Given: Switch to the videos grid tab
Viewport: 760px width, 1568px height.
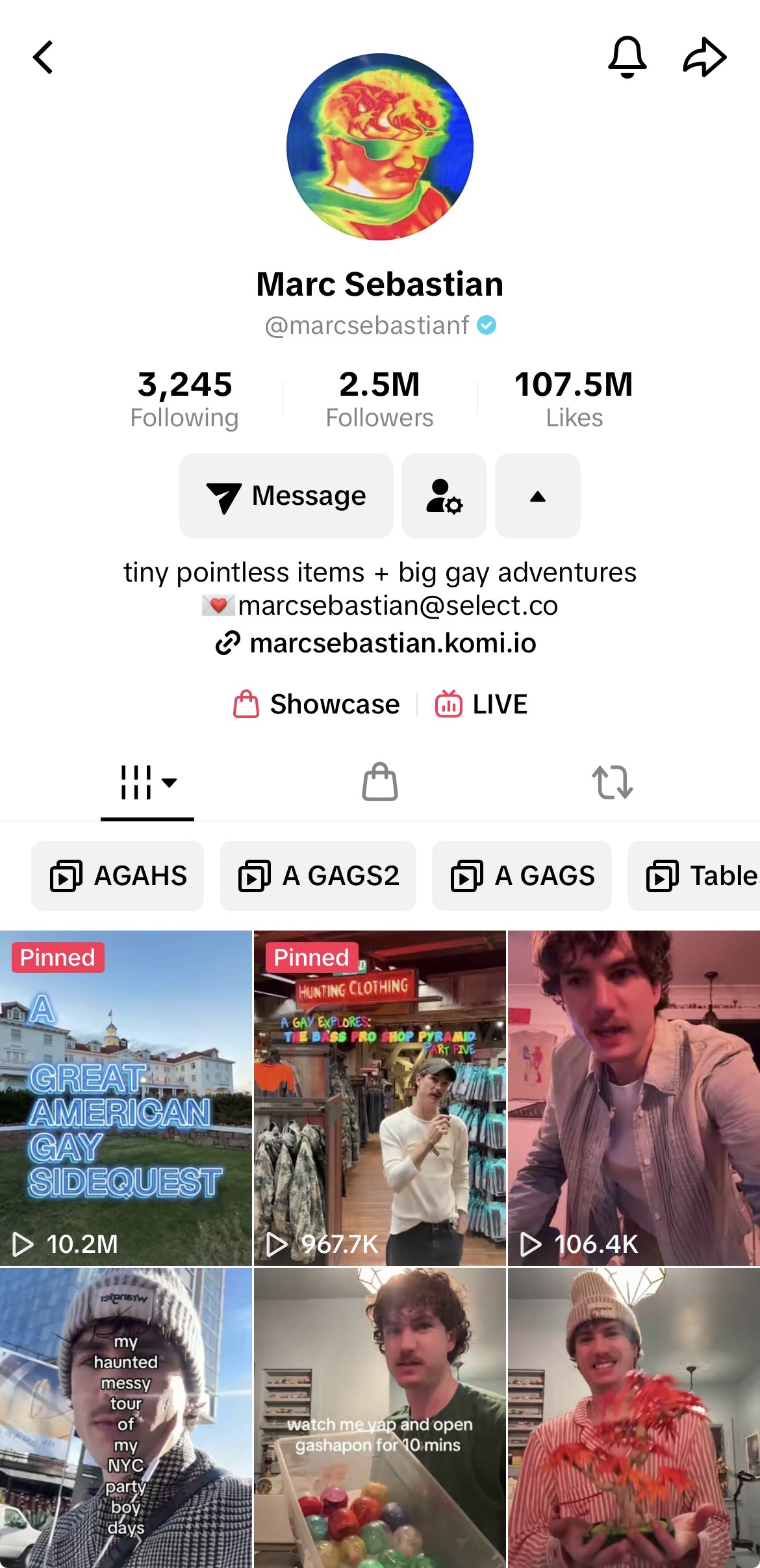Looking at the screenshot, I should pos(148,782).
